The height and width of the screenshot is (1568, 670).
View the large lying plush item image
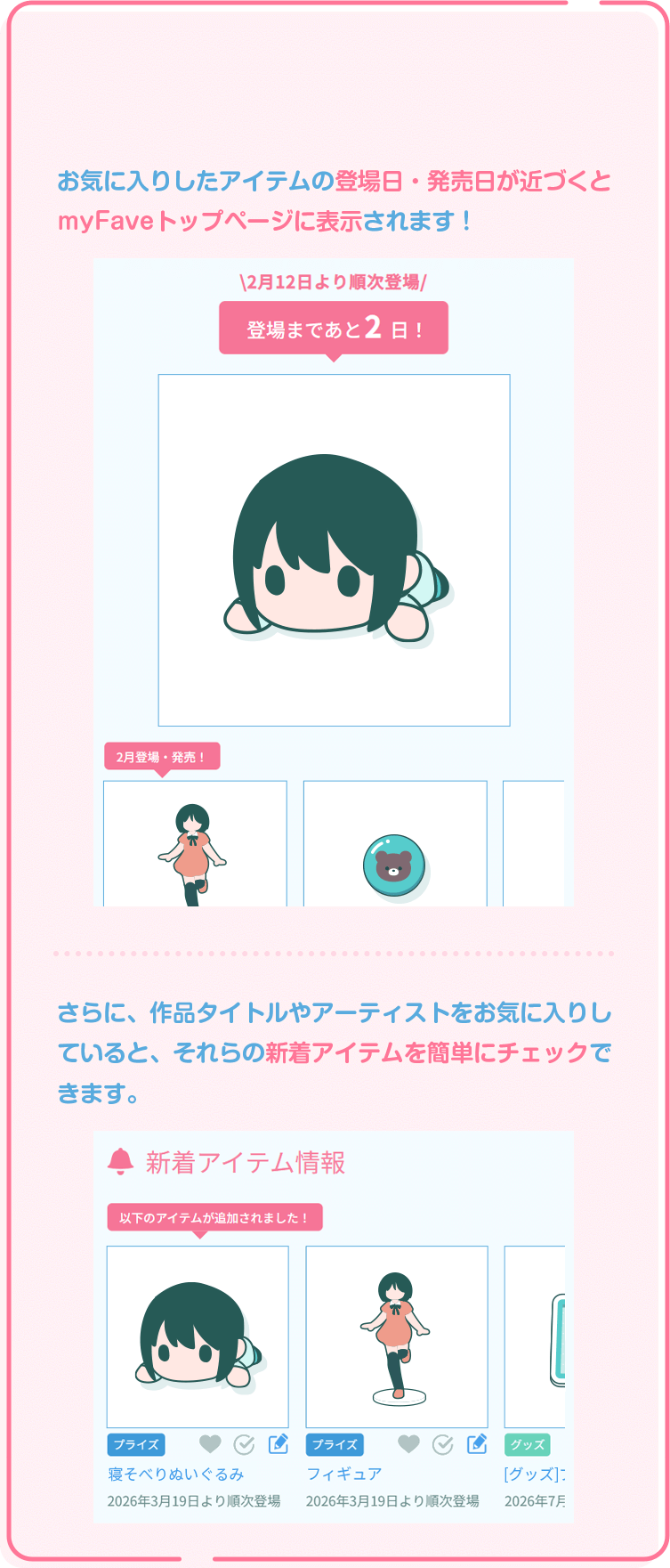[334, 549]
